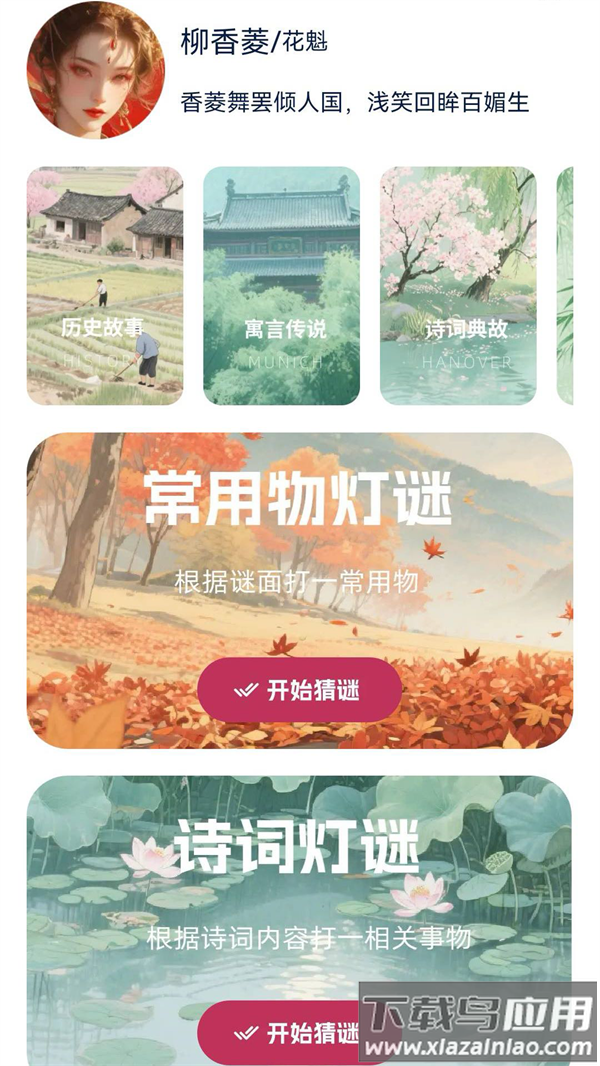This screenshot has height=1066, width=600.
Task: Select the 诗词典故 category card
Action: 457,286
